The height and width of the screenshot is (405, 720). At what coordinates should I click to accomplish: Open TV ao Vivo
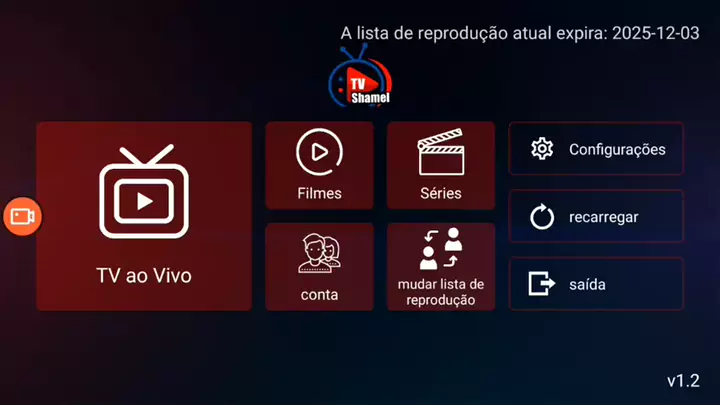point(144,216)
